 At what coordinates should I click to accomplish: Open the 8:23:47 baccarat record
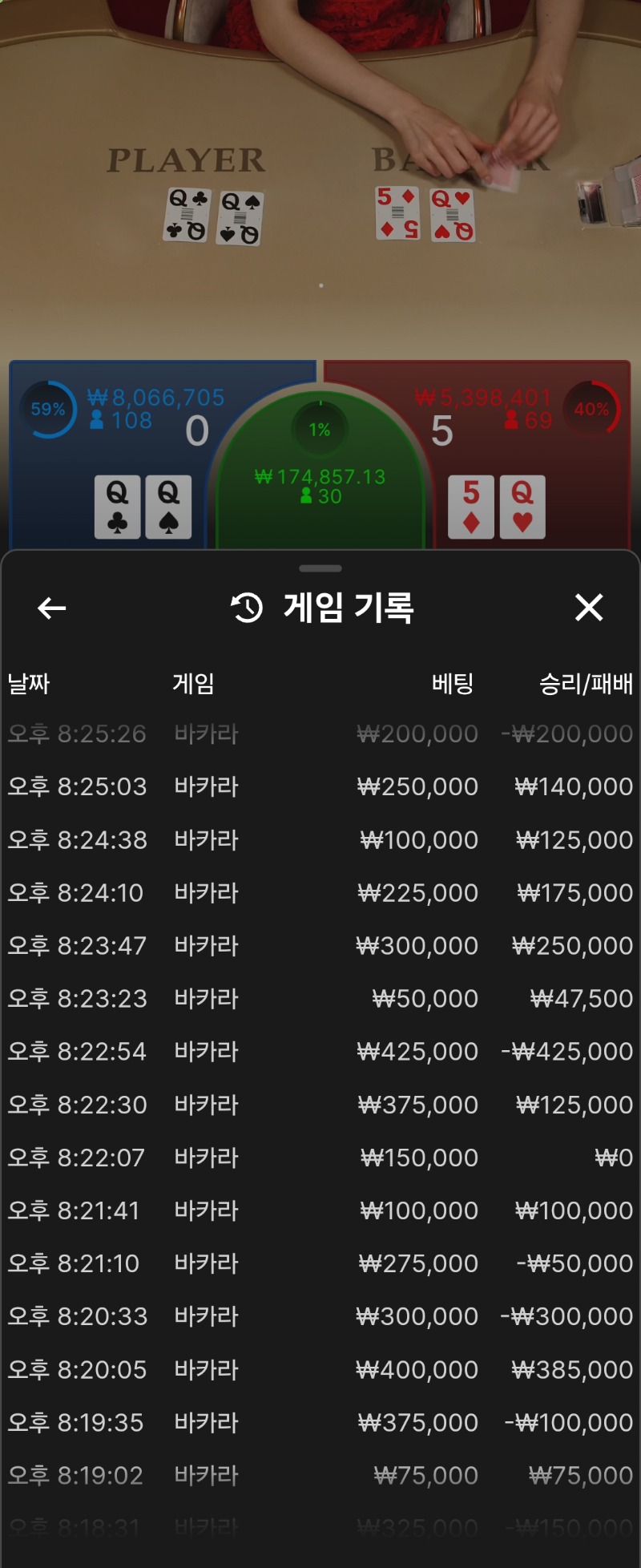coord(320,945)
